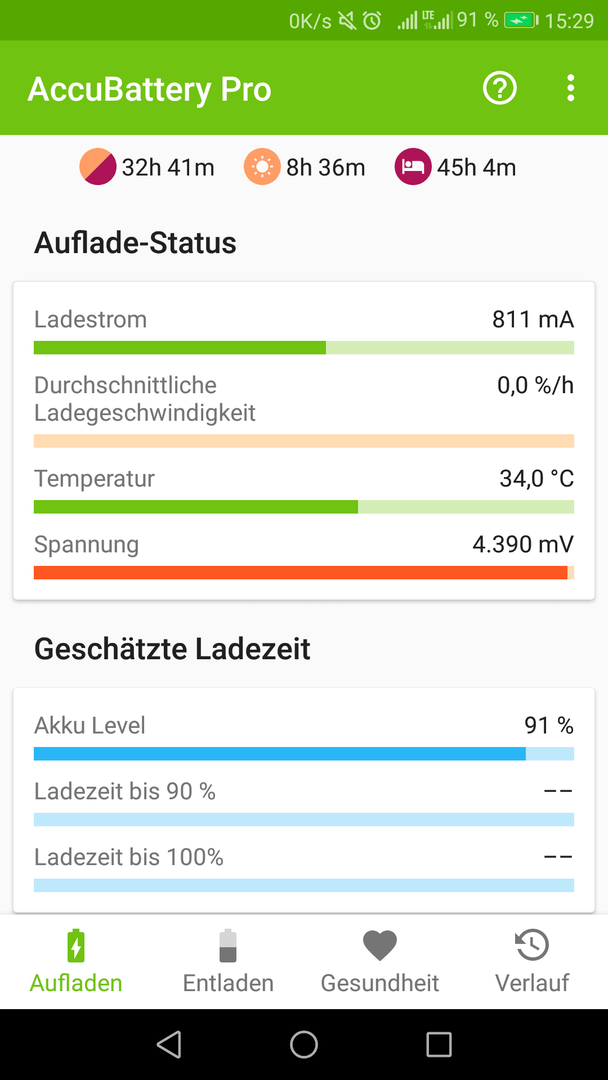608x1080 pixels.
Task: Open the help question mark icon
Action: point(499,88)
